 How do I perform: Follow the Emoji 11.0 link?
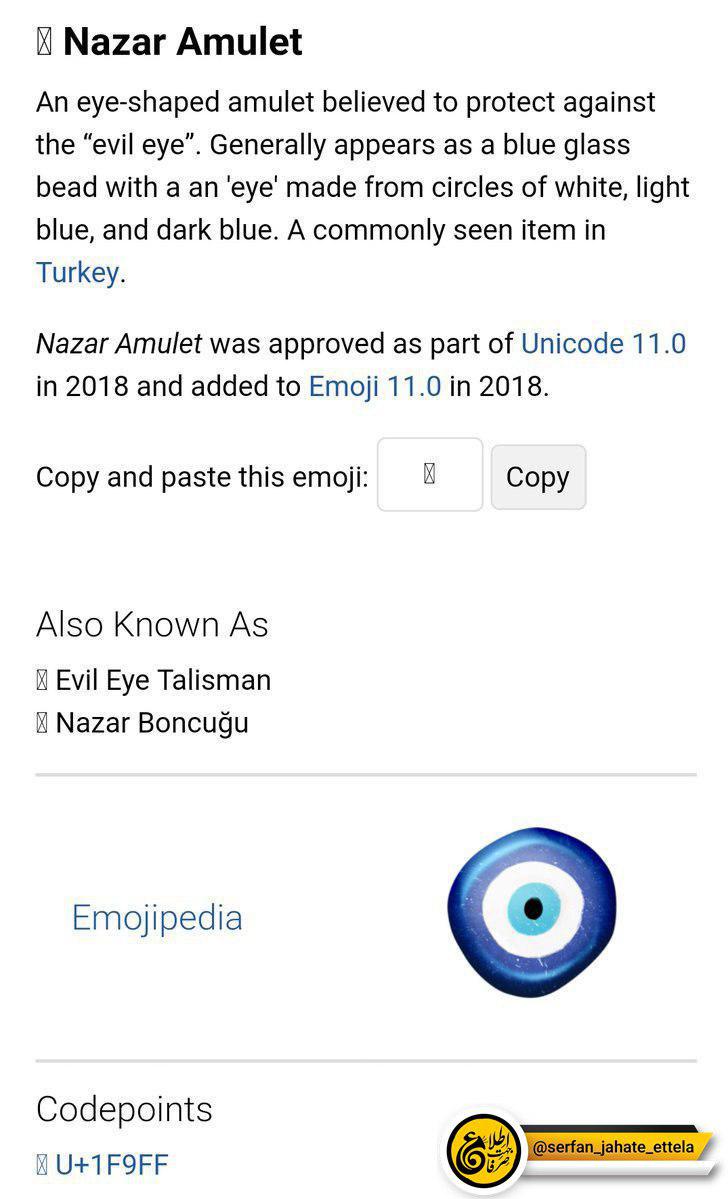pos(374,387)
